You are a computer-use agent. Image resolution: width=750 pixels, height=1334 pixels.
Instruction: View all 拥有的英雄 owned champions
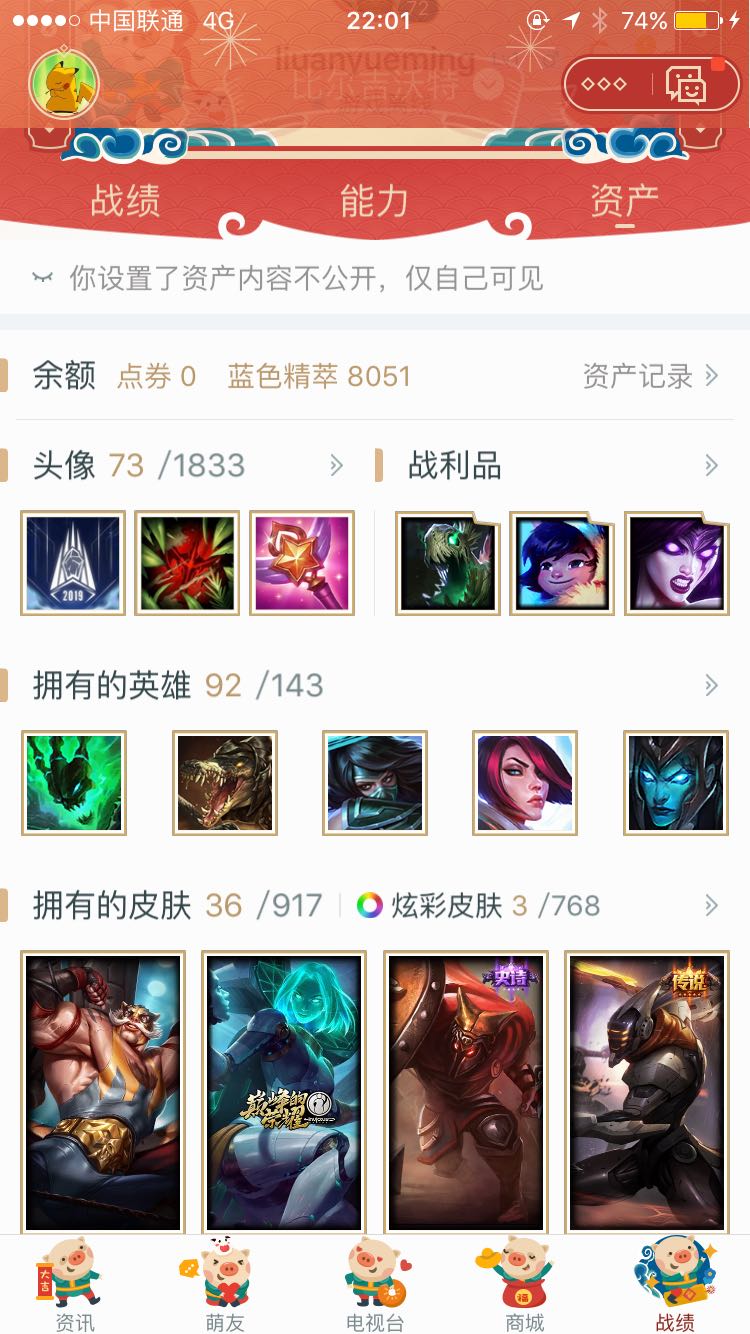(x=711, y=685)
